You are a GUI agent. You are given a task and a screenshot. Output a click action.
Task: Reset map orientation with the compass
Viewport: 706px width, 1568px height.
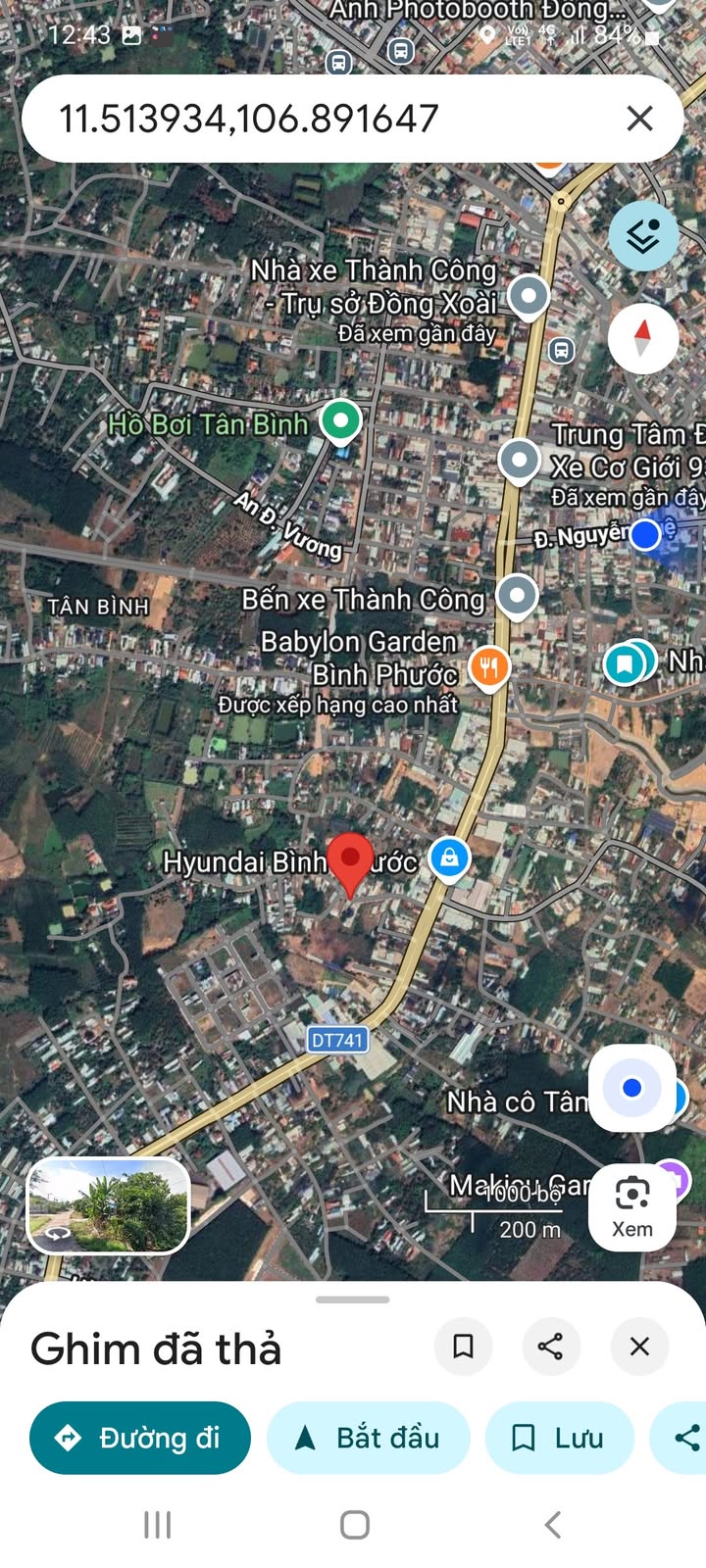click(x=642, y=338)
